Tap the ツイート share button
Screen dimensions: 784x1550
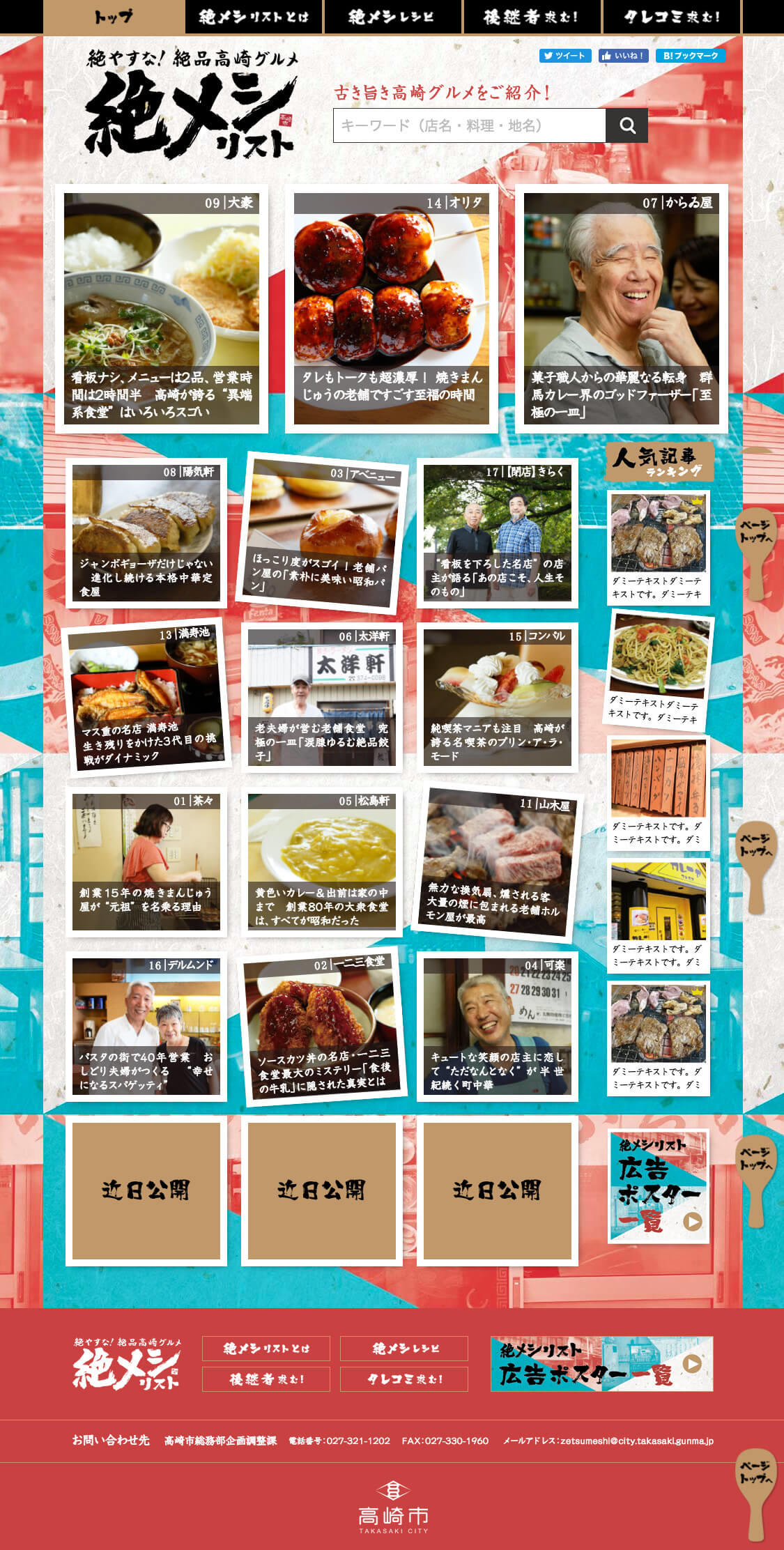point(565,56)
